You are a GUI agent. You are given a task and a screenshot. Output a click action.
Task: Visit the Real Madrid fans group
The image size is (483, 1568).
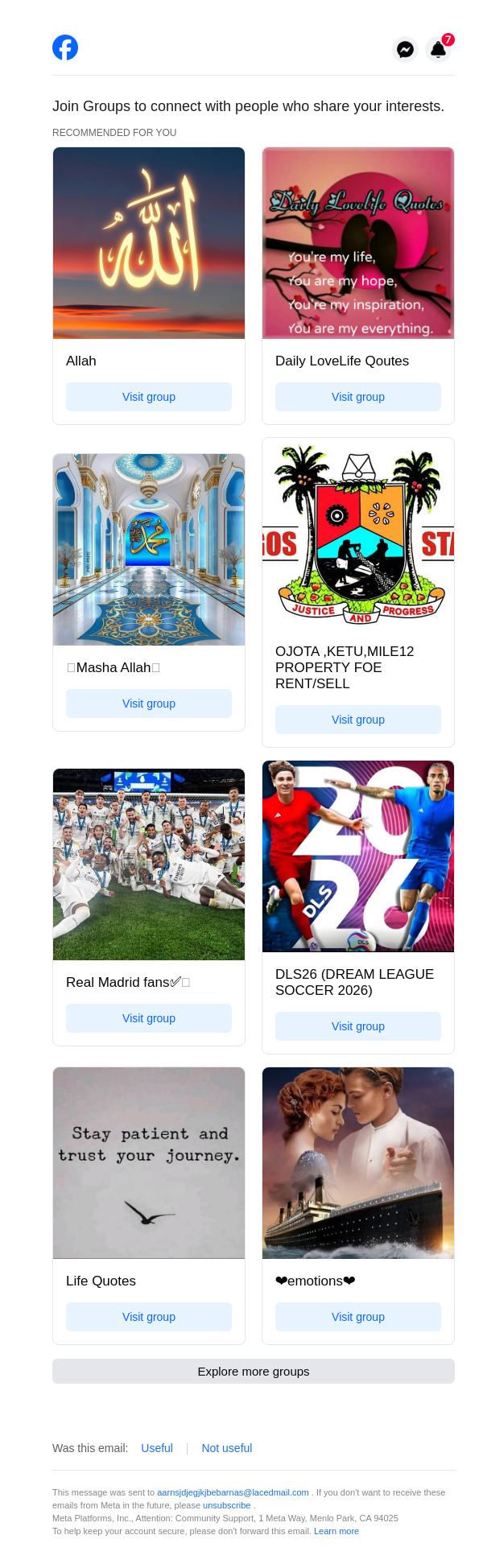[149, 1018]
